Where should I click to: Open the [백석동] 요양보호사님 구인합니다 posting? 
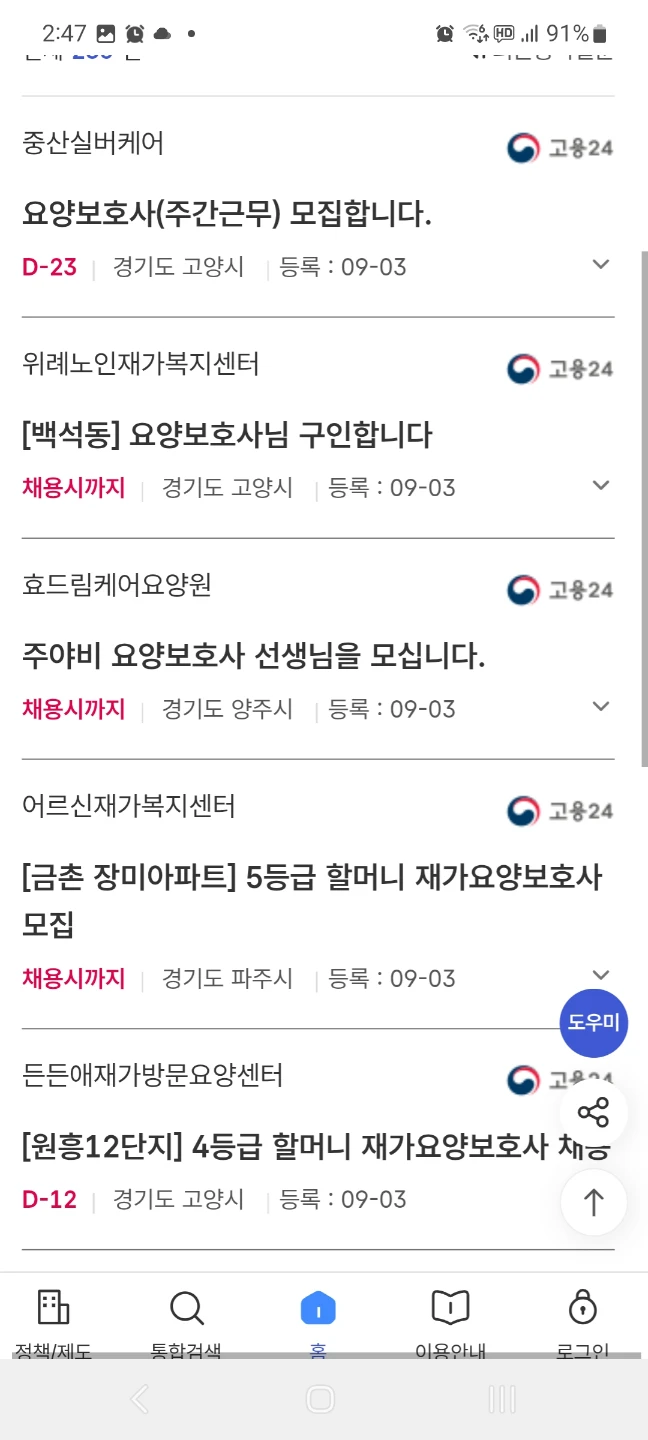point(227,434)
